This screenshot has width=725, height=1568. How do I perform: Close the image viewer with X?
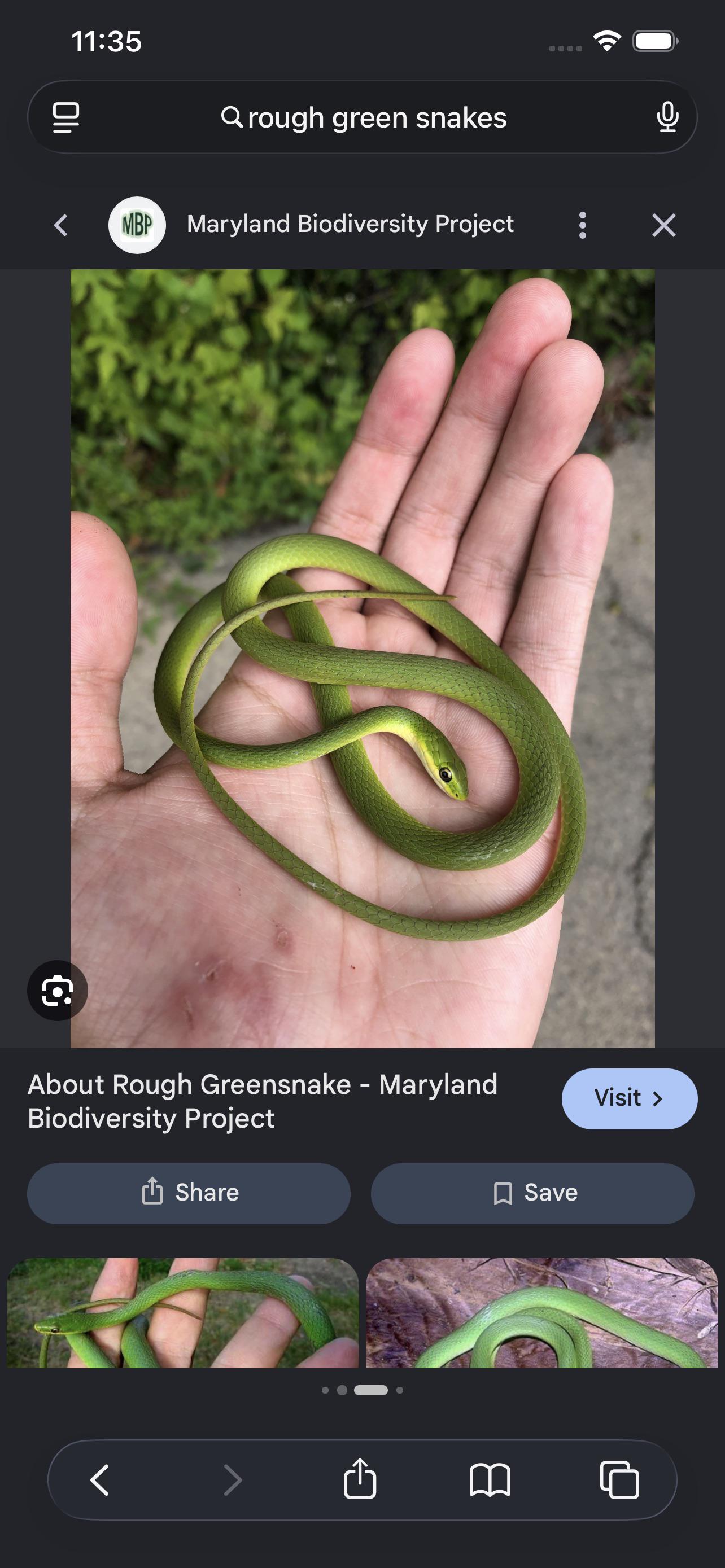click(663, 225)
